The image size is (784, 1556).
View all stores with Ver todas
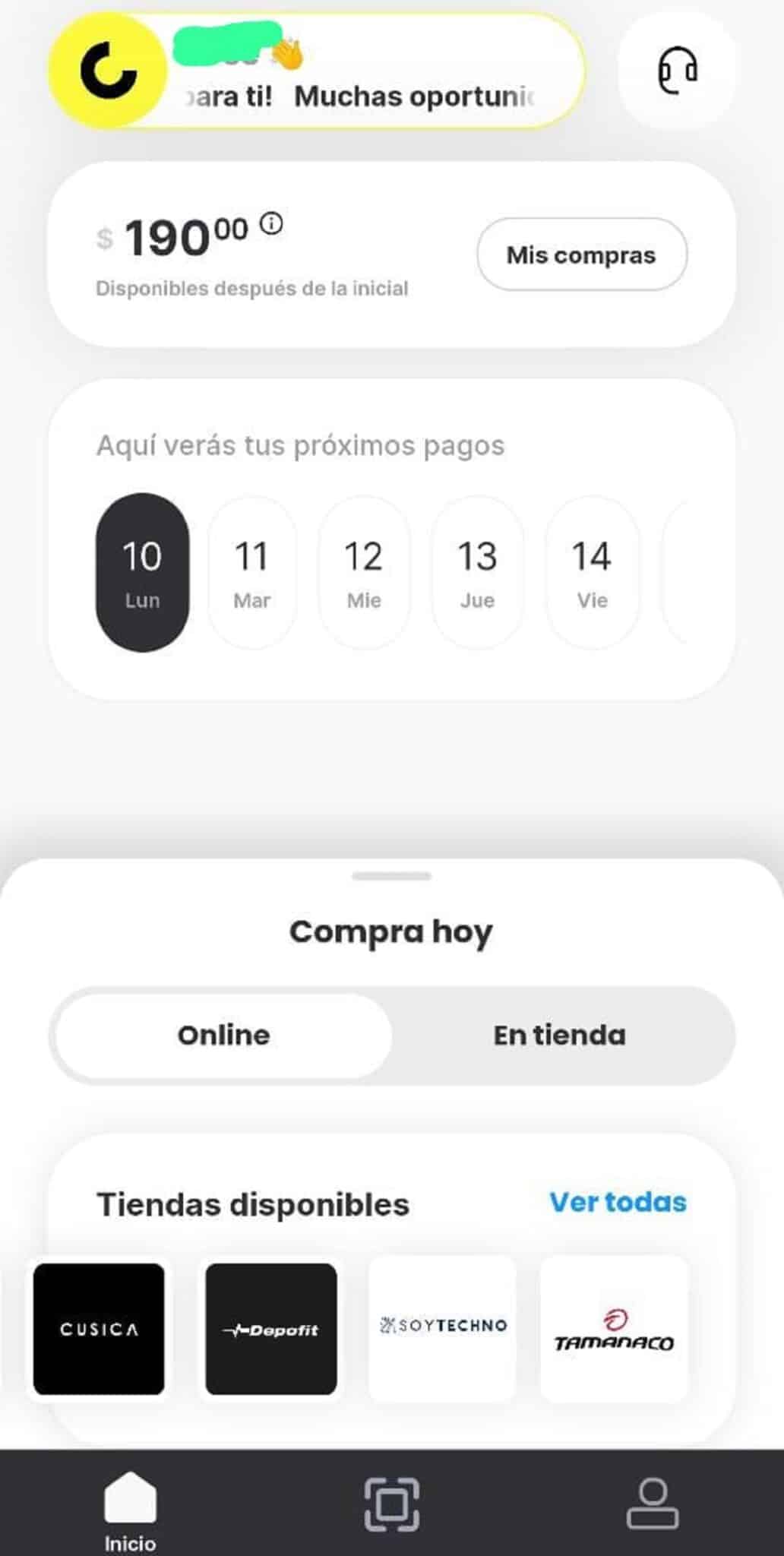[x=618, y=1203]
